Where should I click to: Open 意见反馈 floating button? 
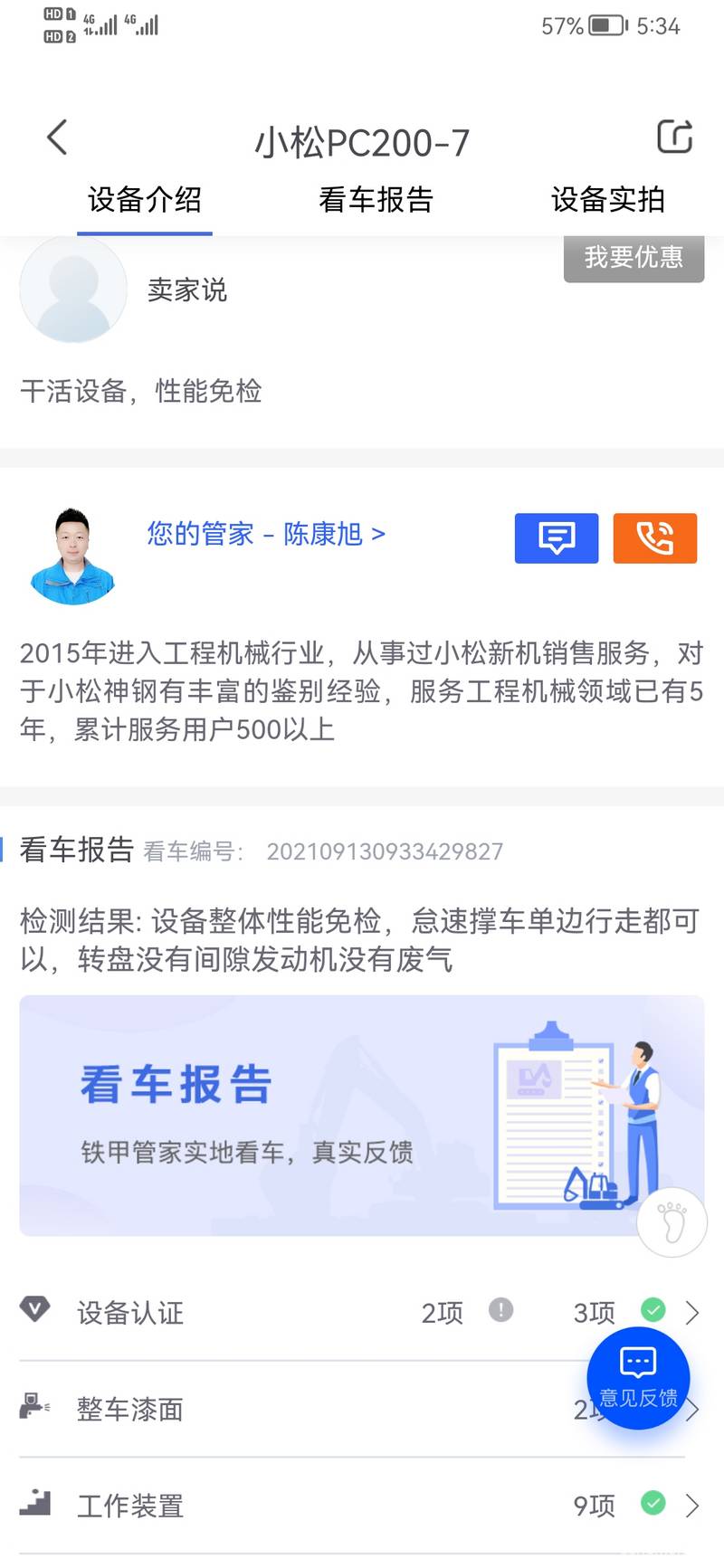(x=638, y=1377)
